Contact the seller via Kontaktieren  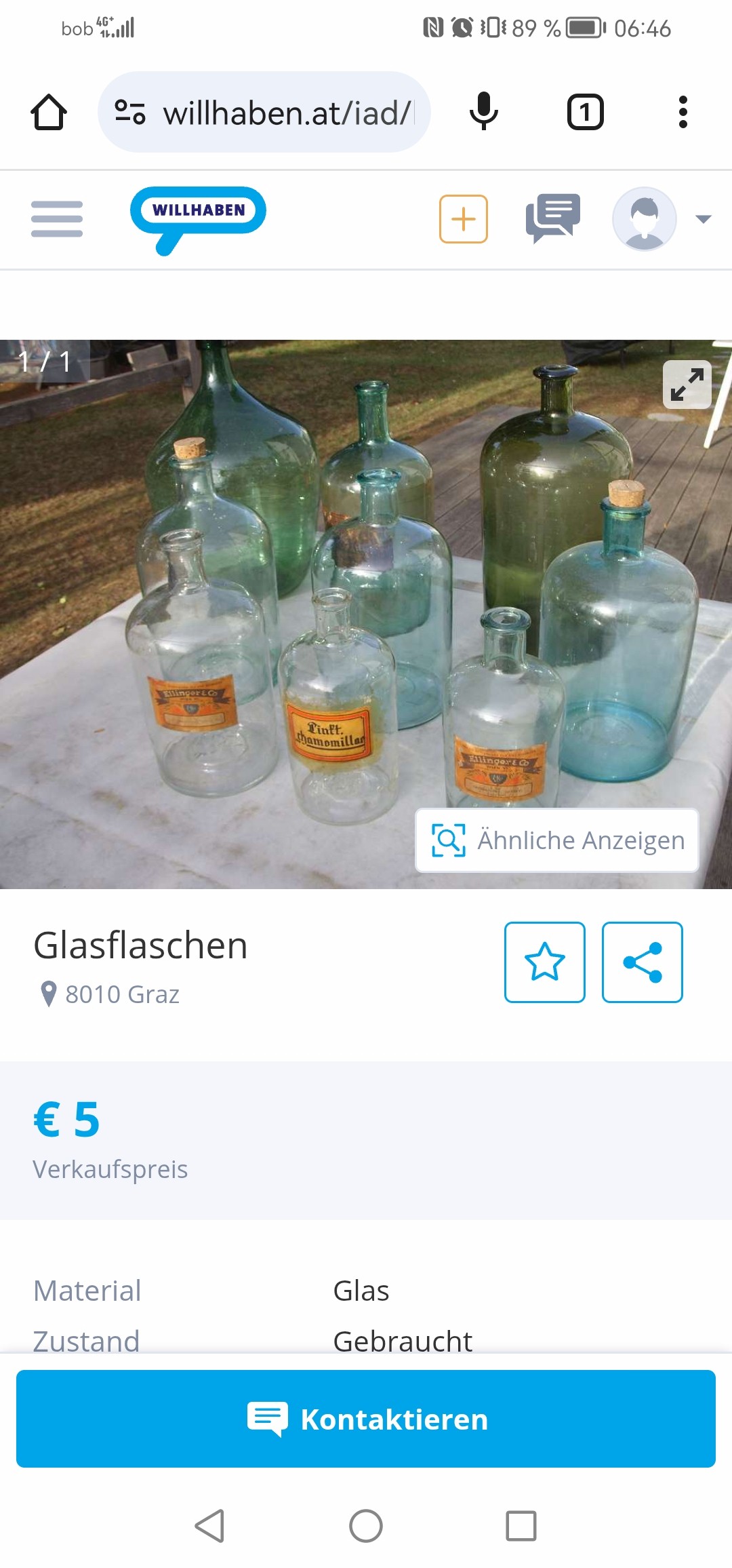click(366, 1419)
